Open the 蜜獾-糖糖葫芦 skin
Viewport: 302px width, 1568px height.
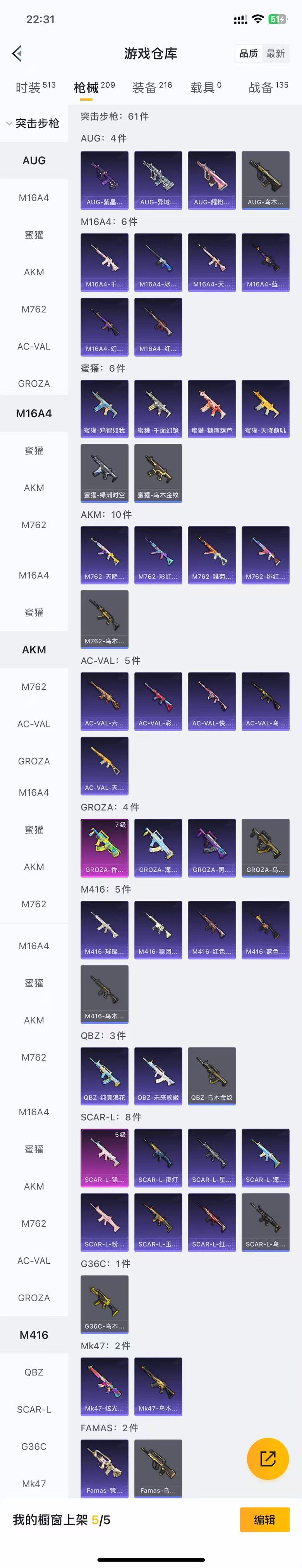point(212,409)
